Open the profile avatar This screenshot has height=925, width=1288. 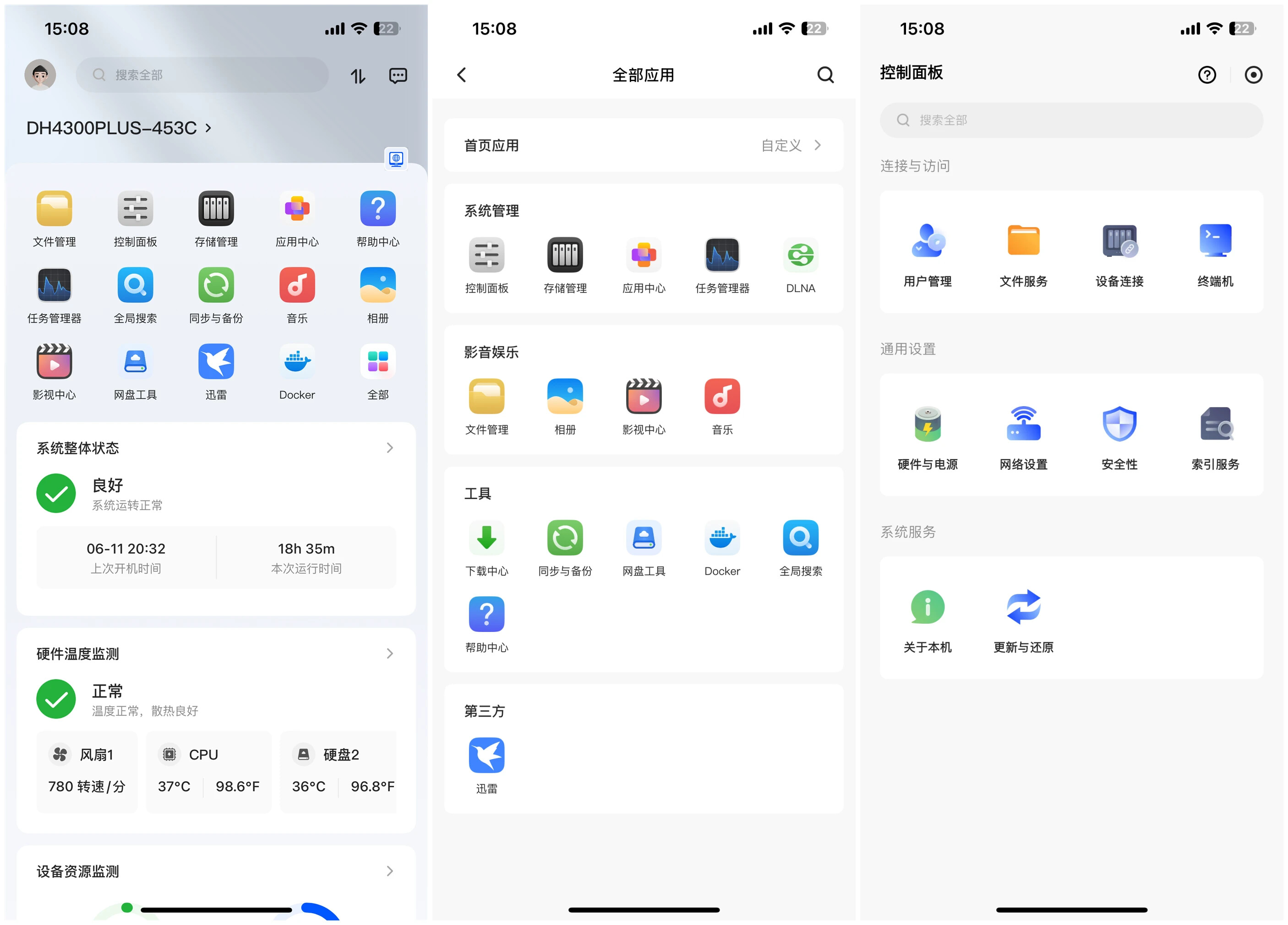coord(40,74)
